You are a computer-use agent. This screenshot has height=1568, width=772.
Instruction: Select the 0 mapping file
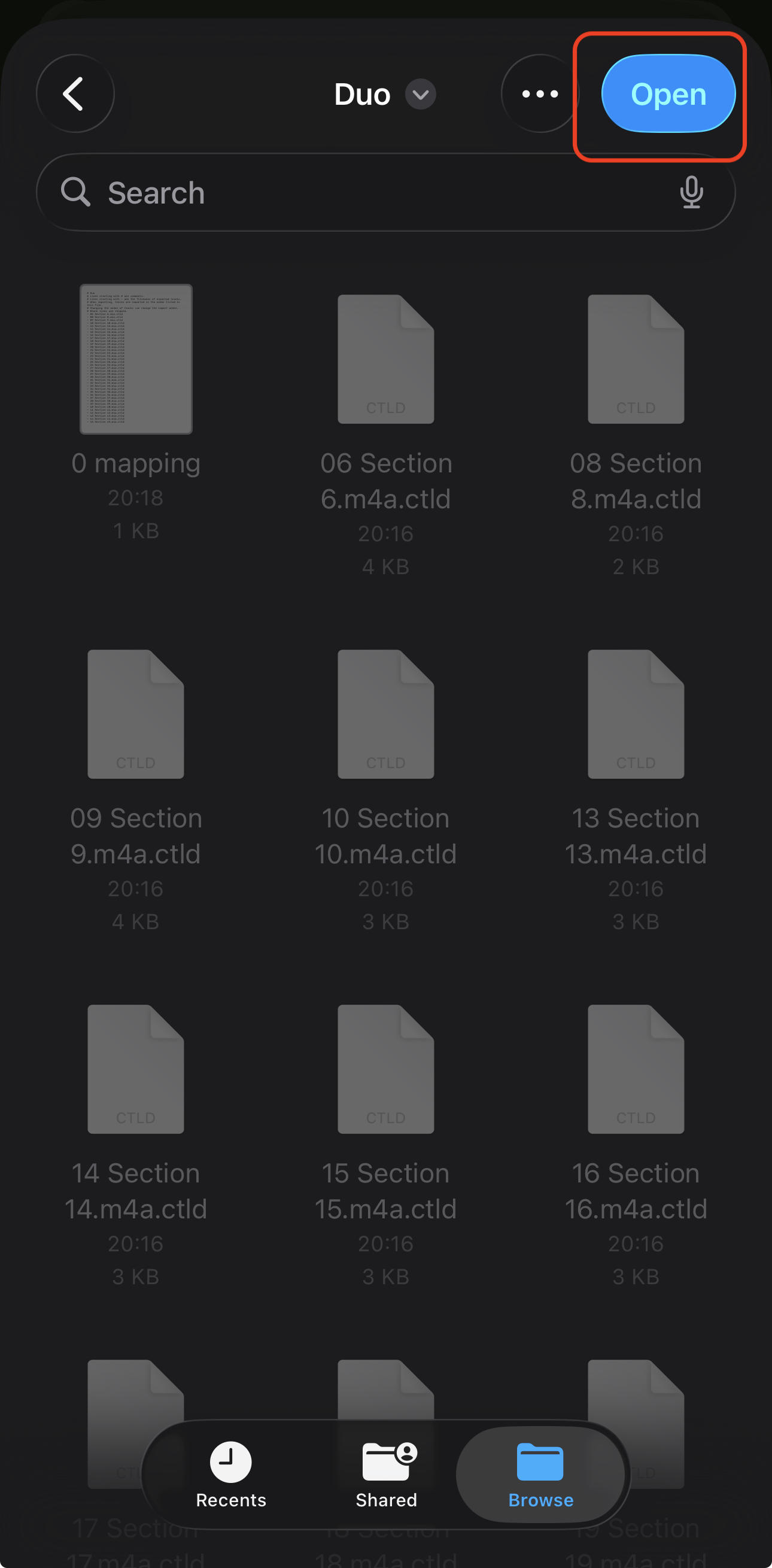click(x=136, y=359)
